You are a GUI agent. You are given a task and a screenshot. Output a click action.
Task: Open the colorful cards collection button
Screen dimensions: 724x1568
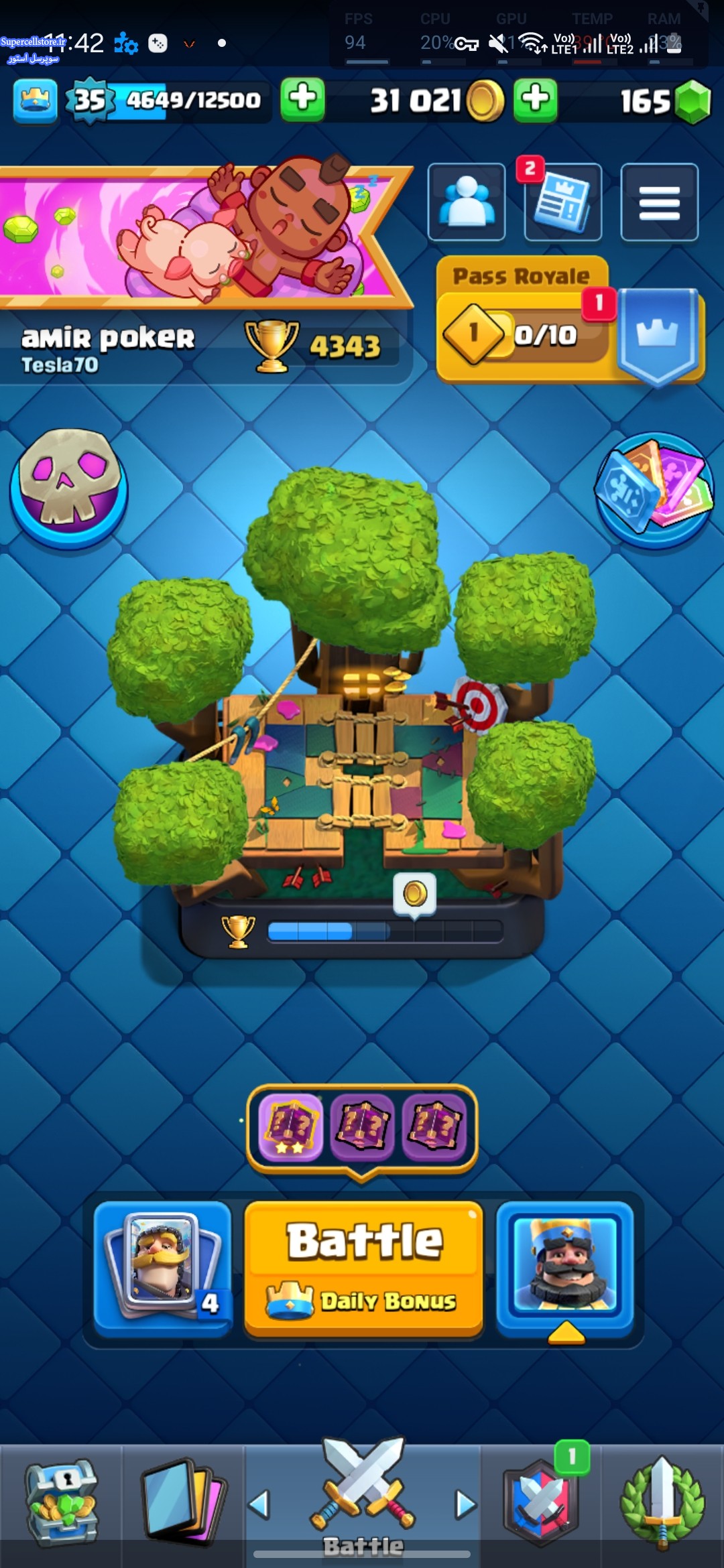[654, 490]
